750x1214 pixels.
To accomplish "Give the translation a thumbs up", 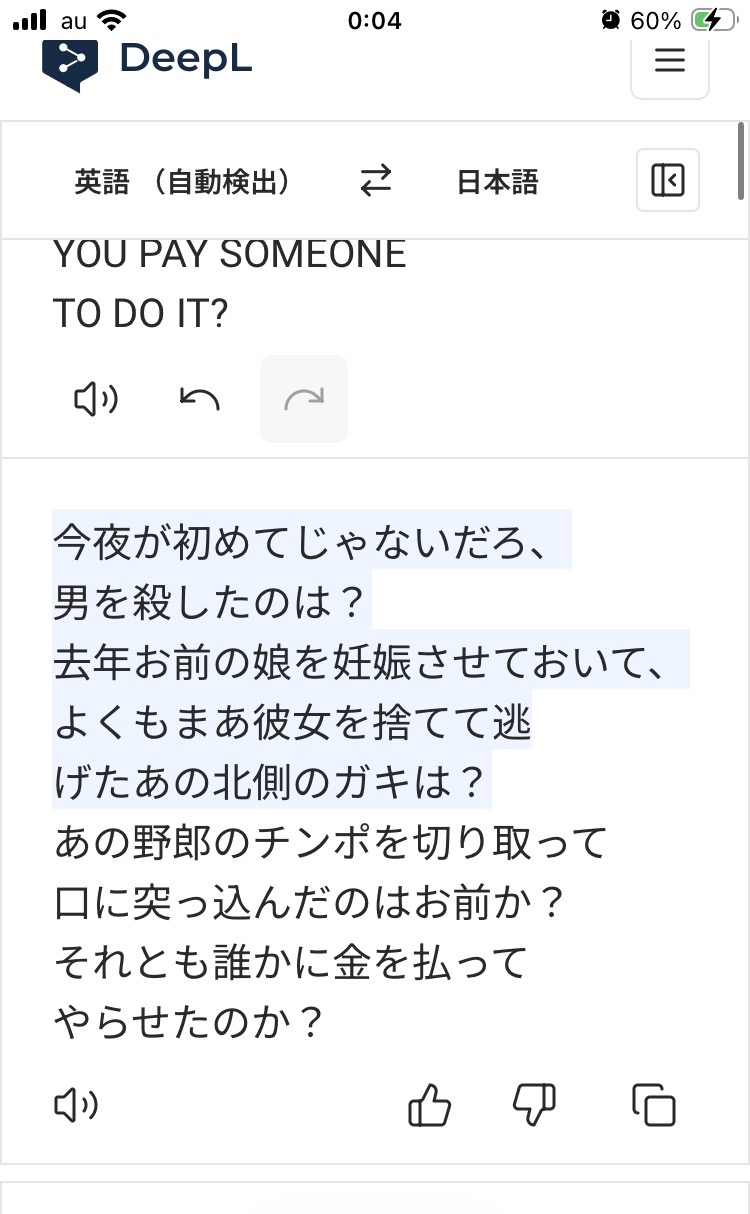I will tap(430, 1105).
